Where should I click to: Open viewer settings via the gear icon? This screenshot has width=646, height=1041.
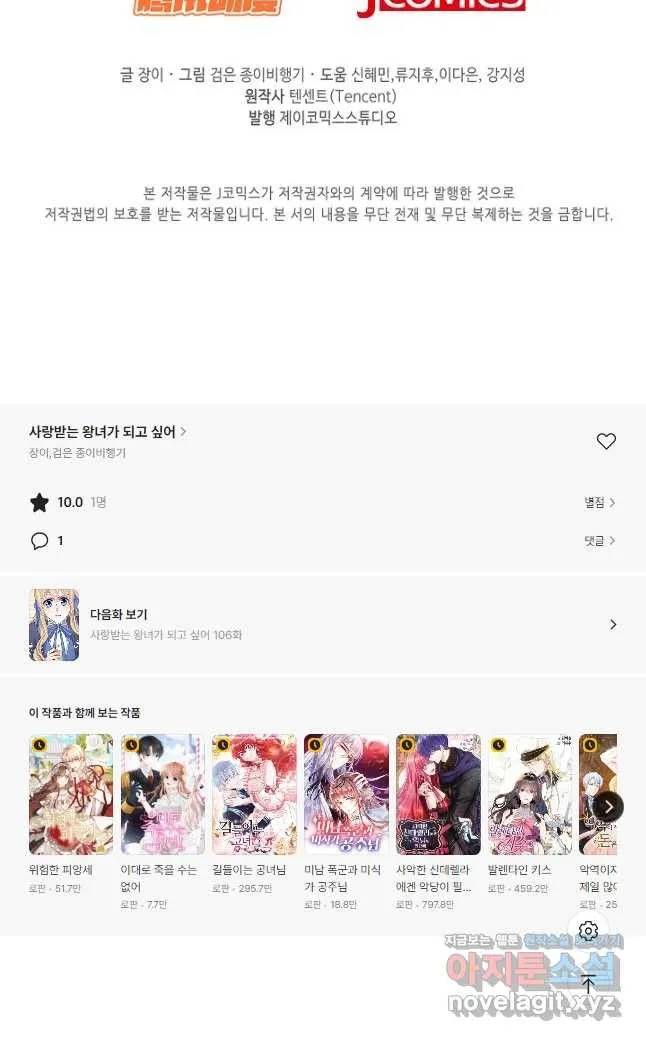[x=588, y=930]
